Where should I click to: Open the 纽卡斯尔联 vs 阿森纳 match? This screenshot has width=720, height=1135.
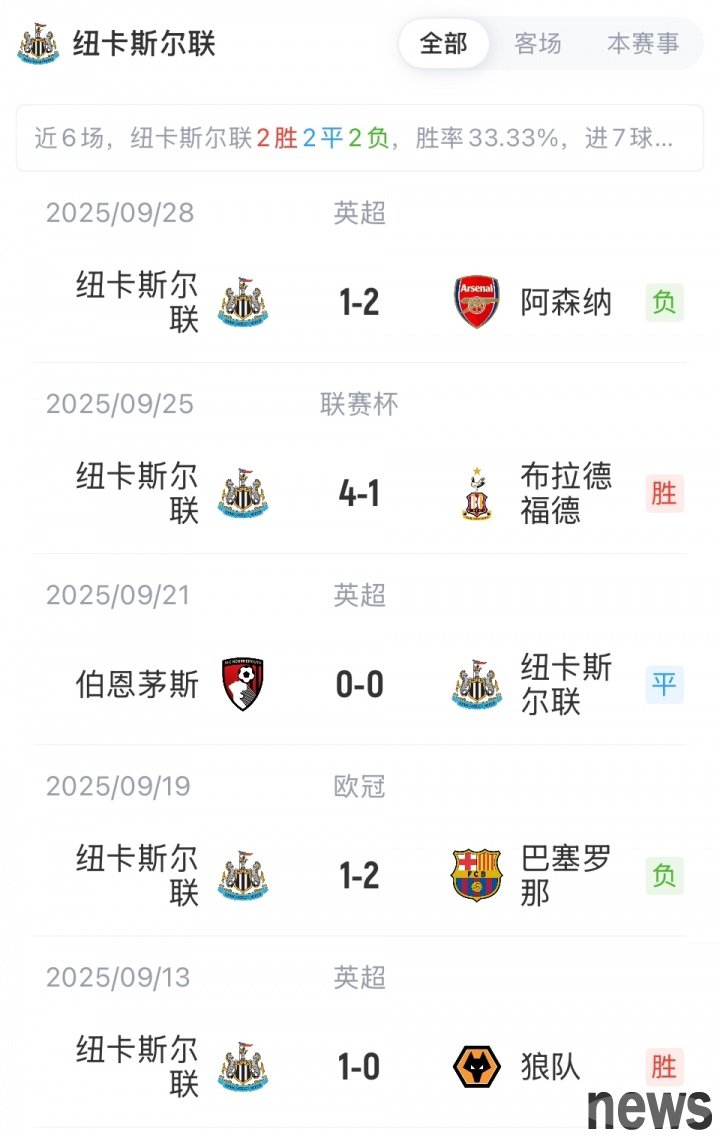tap(359, 302)
